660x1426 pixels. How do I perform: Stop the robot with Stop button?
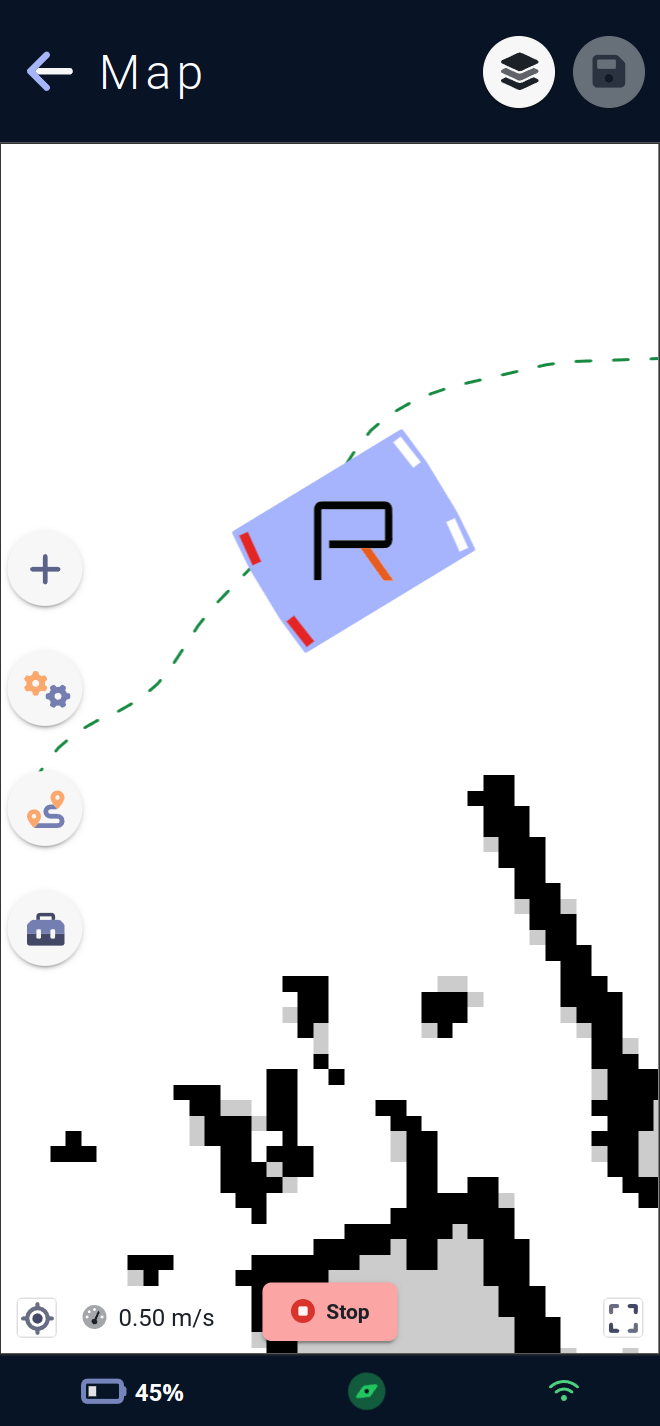click(330, 1311)
